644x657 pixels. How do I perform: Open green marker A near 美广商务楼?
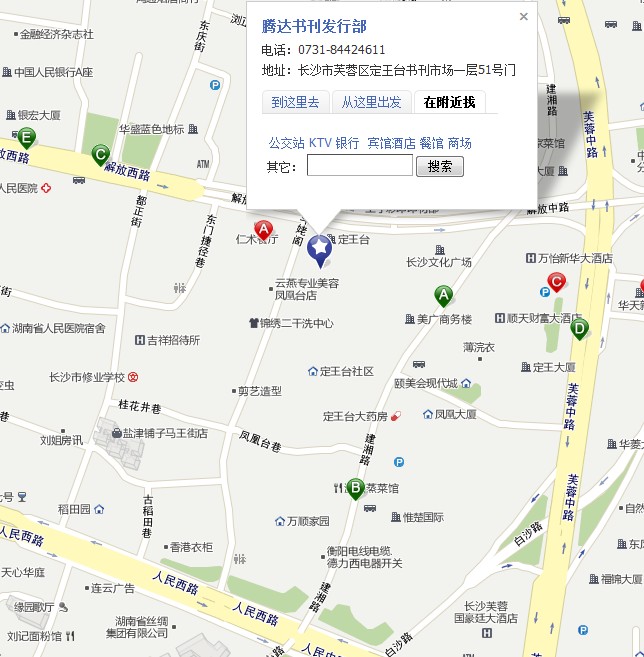443,295
